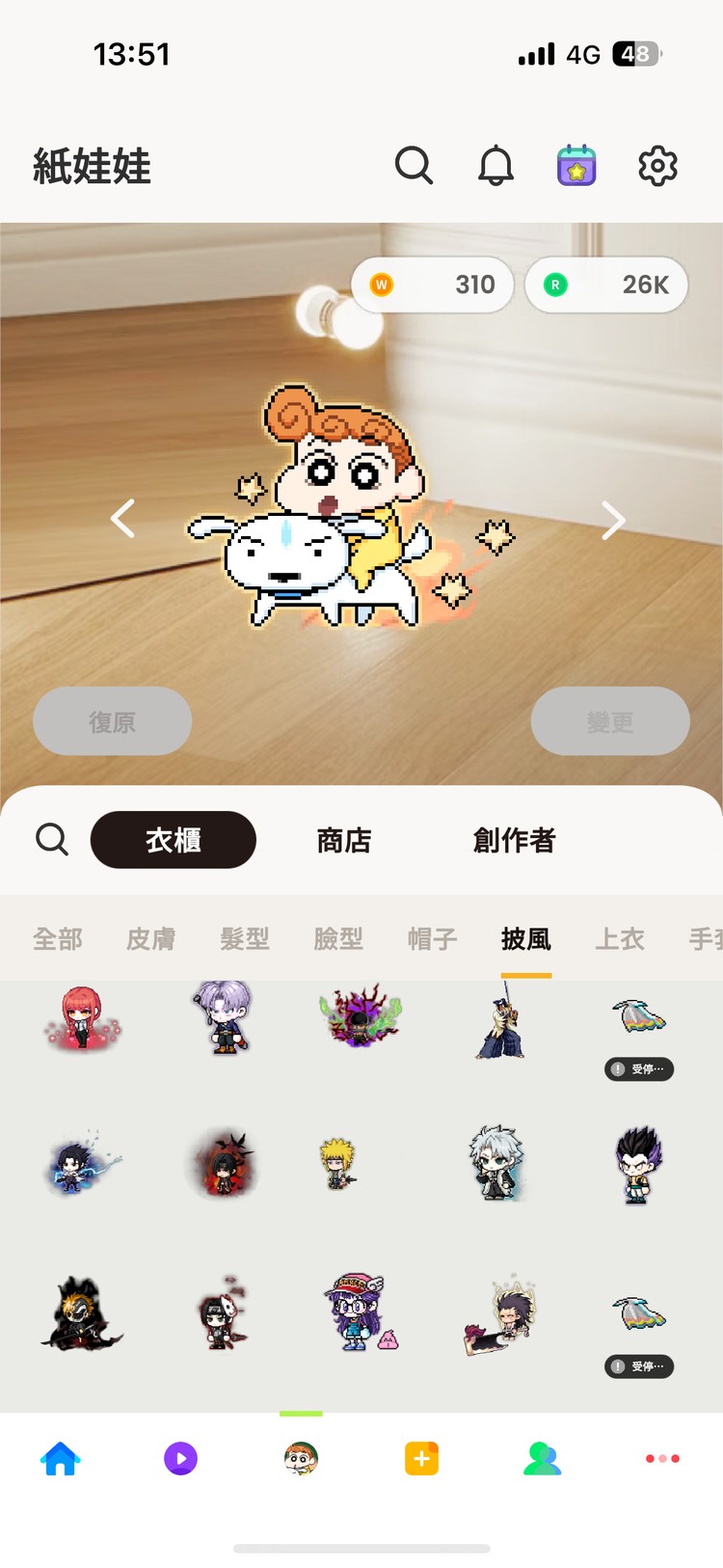This screenshot has height=1568, width=723.
Task: Switch to the 商店 tab
Action: (x=344, y=840)
